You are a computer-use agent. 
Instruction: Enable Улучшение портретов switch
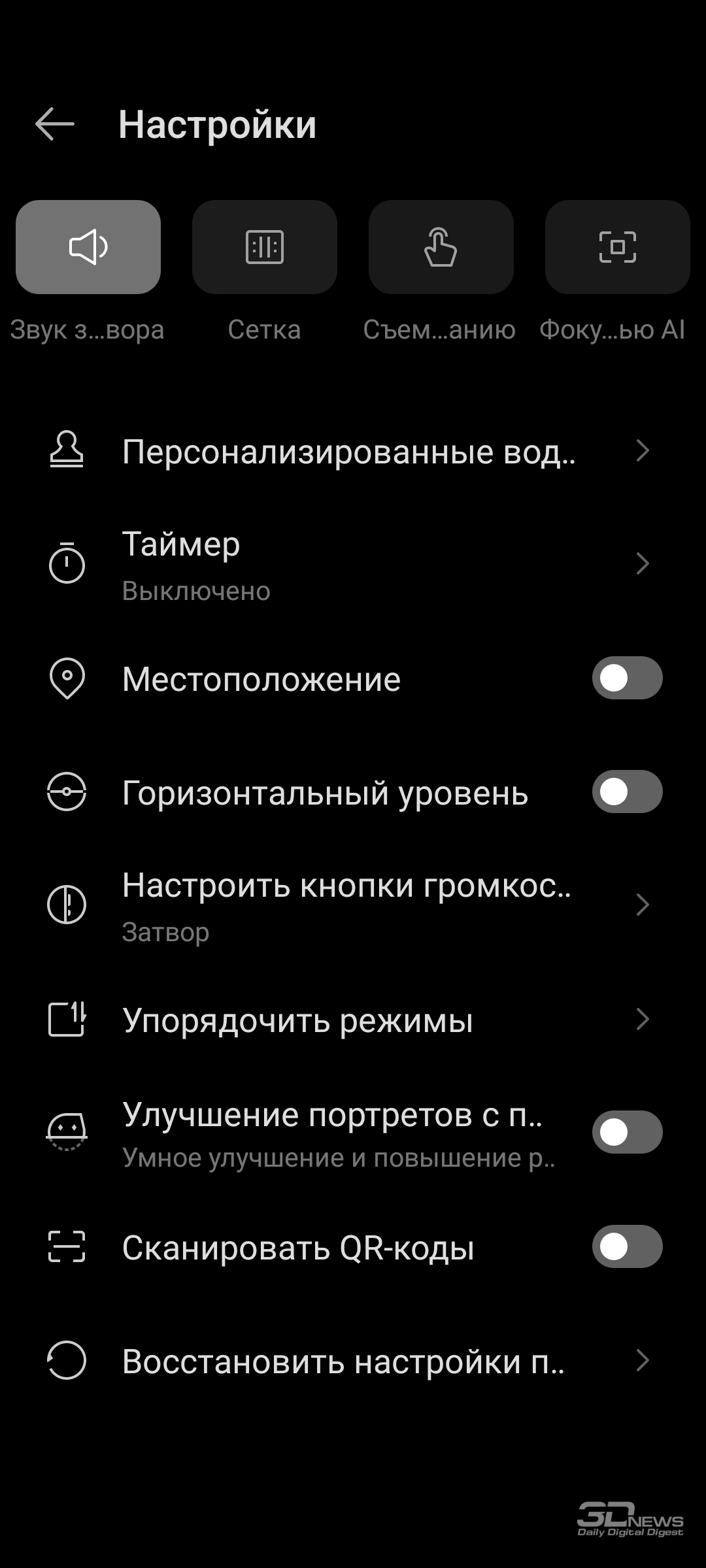628,1132
